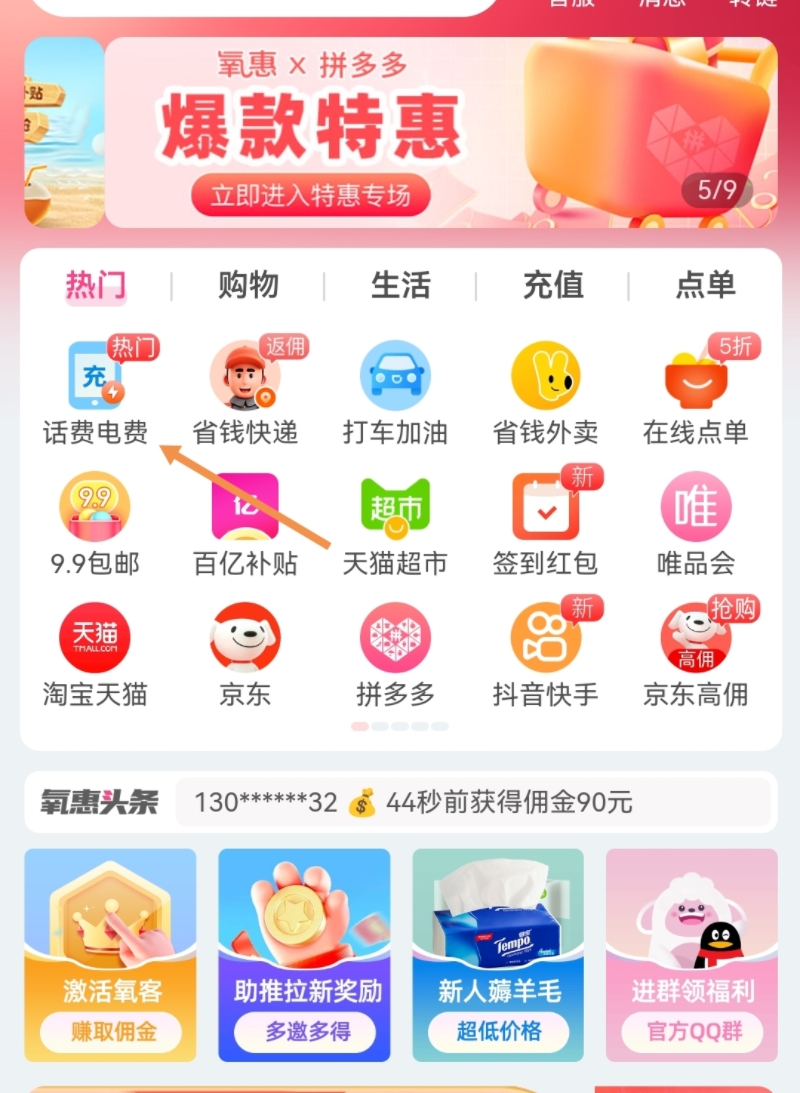Open 淘宝天猫 entry
Viewport: 800px width, 1093px height.
95,652
